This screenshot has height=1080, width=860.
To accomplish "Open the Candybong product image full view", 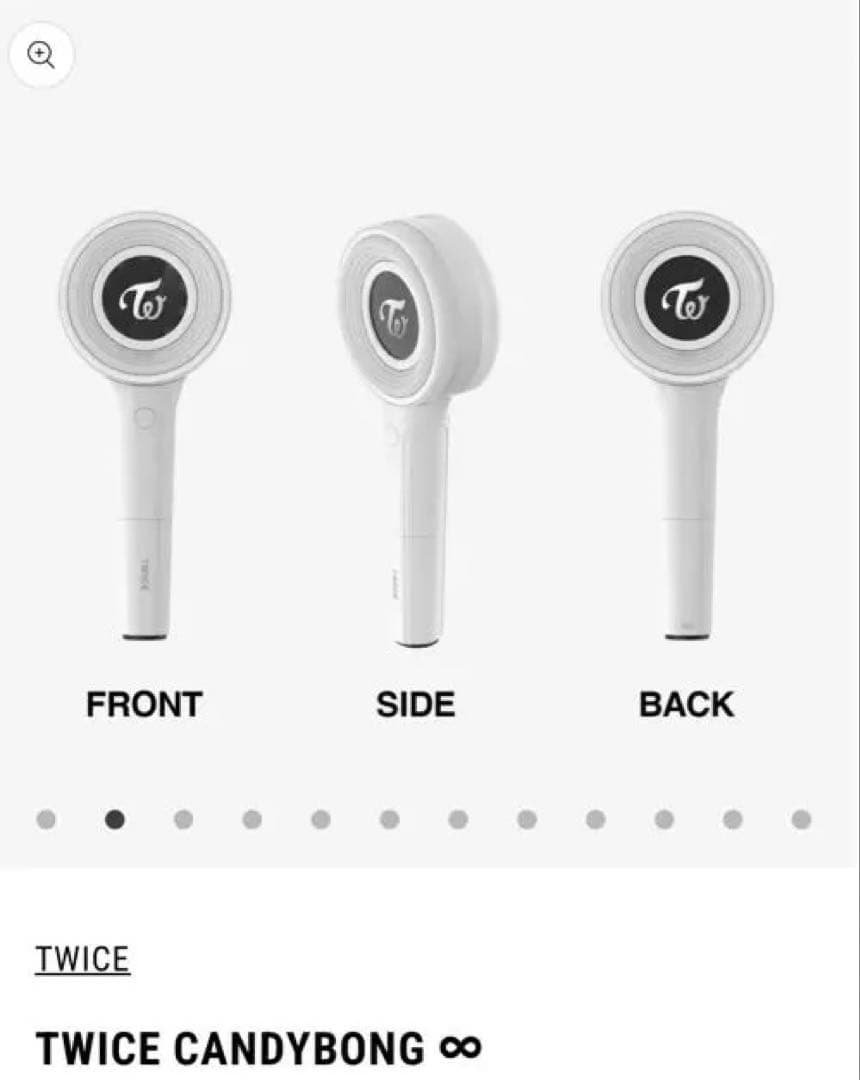I will click(416, 430).
